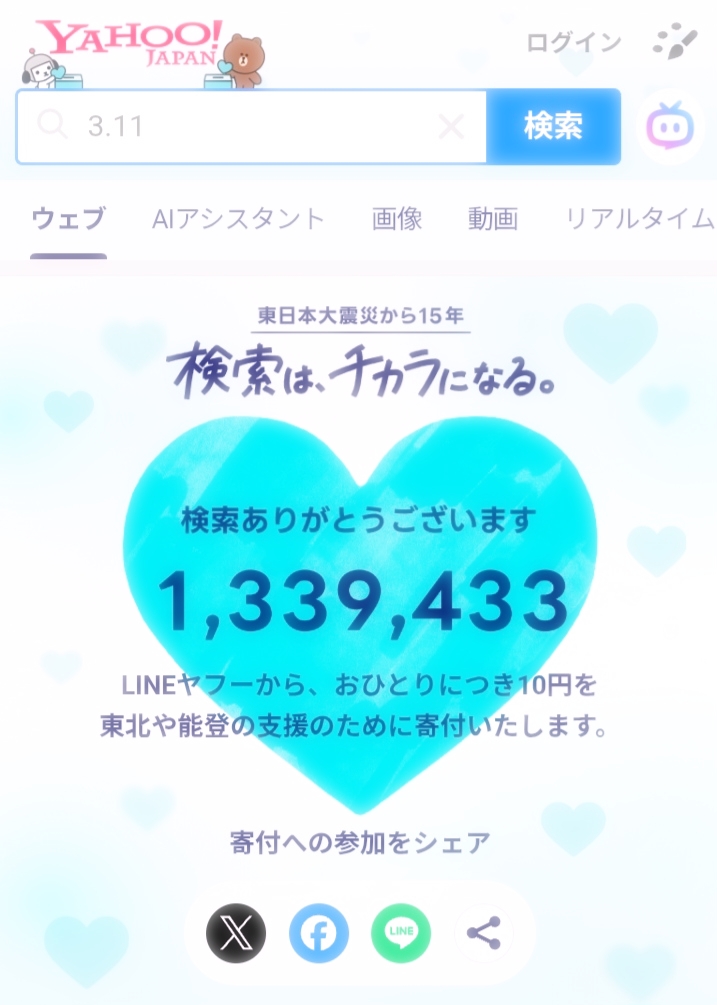Tap the search field containing 3.11
Image resolution: width=717 pixels, height=1005 pixels.
click(250, 127)
